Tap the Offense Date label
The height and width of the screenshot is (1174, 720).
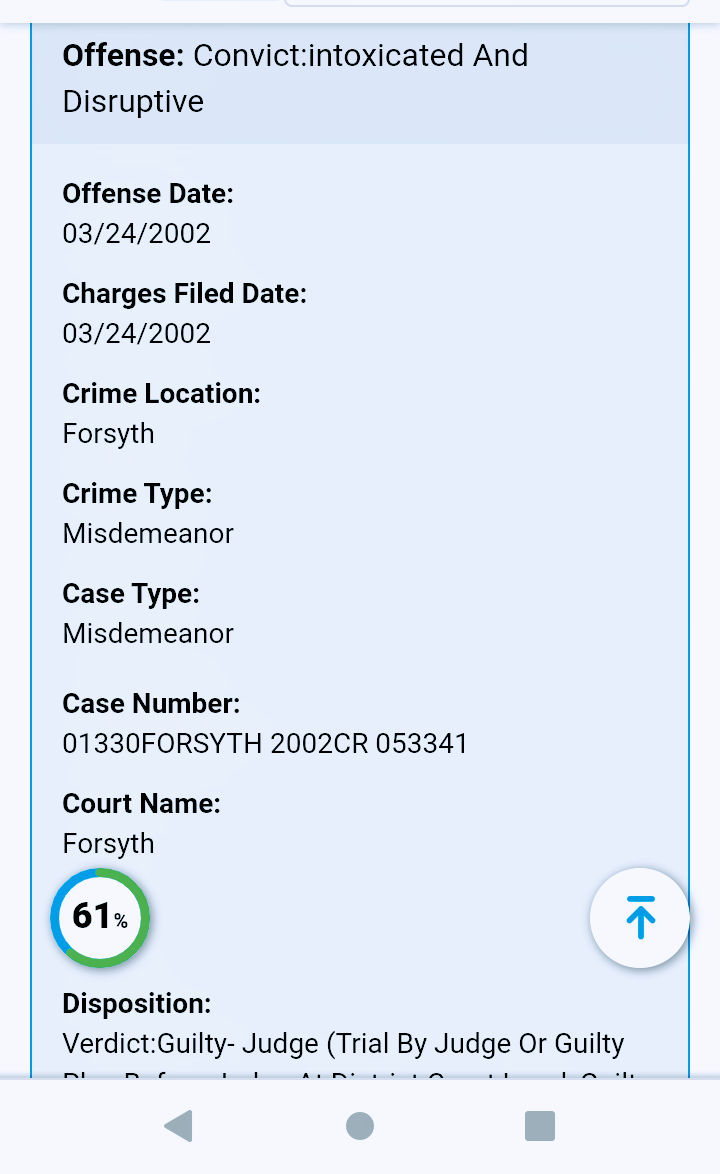[x=147, y=193]
